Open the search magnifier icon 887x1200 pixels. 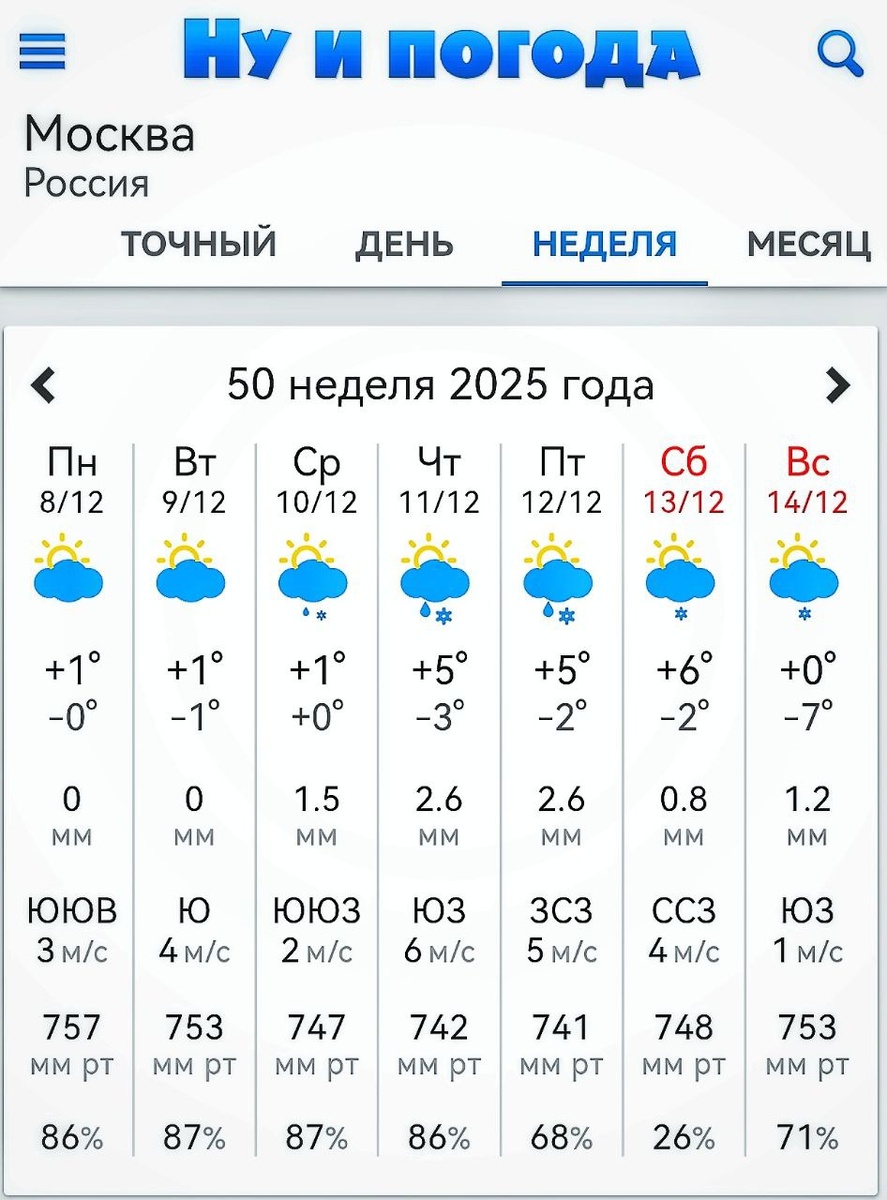(840, 51)
